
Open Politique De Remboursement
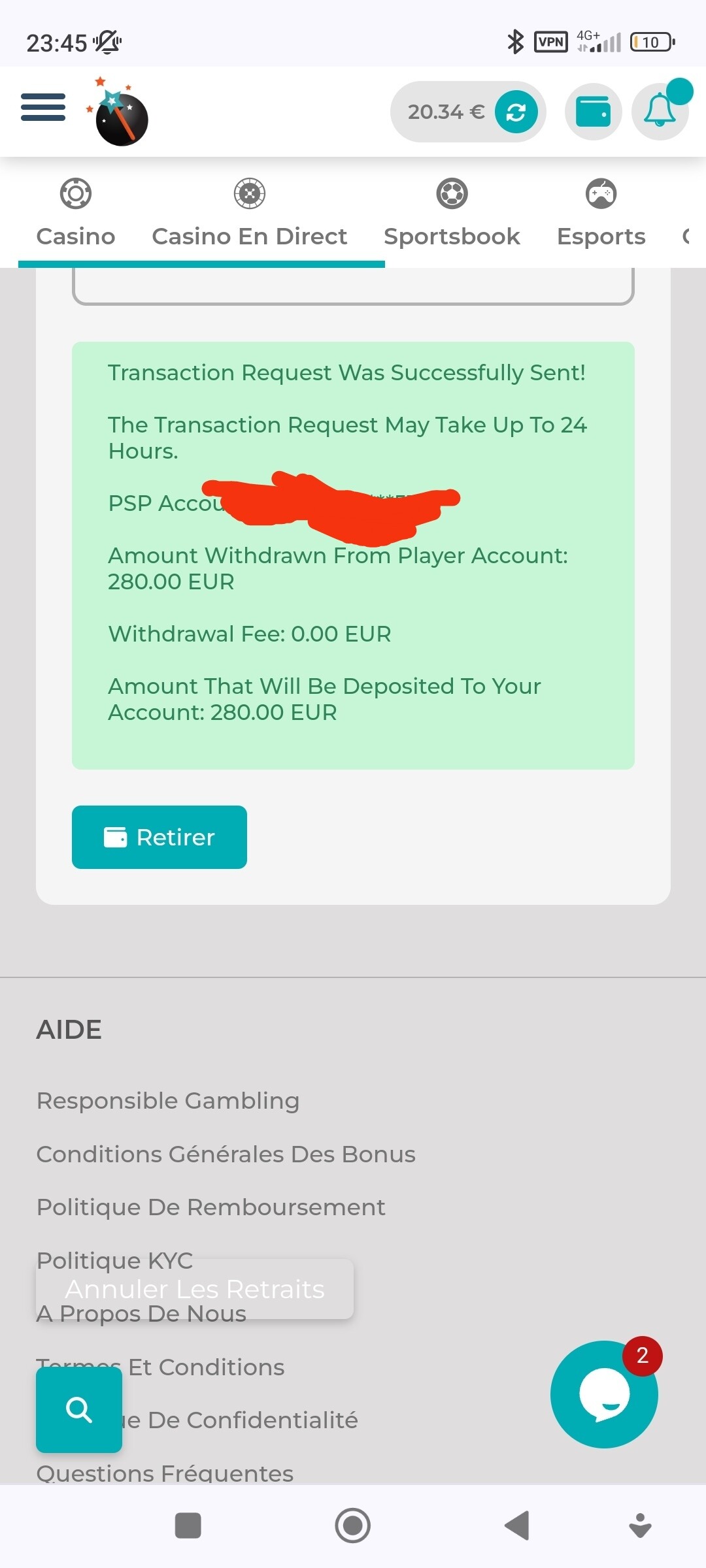[x=210, y=1207]
